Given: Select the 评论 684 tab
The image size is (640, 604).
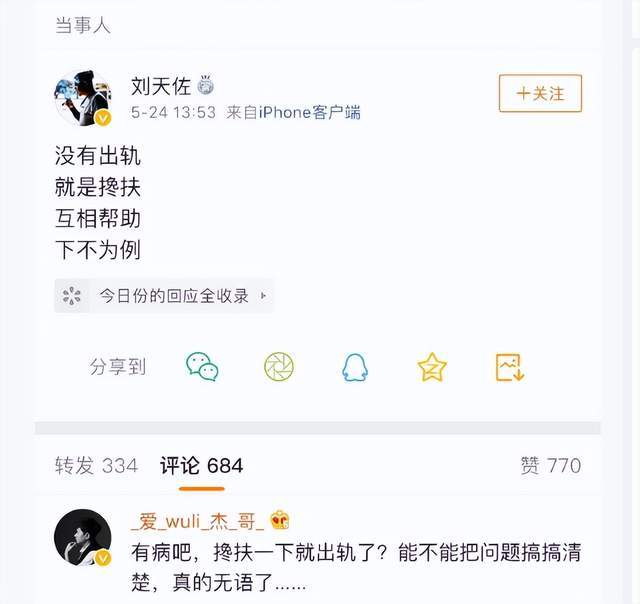Looking at the screenshot, I should click(201, 465).
